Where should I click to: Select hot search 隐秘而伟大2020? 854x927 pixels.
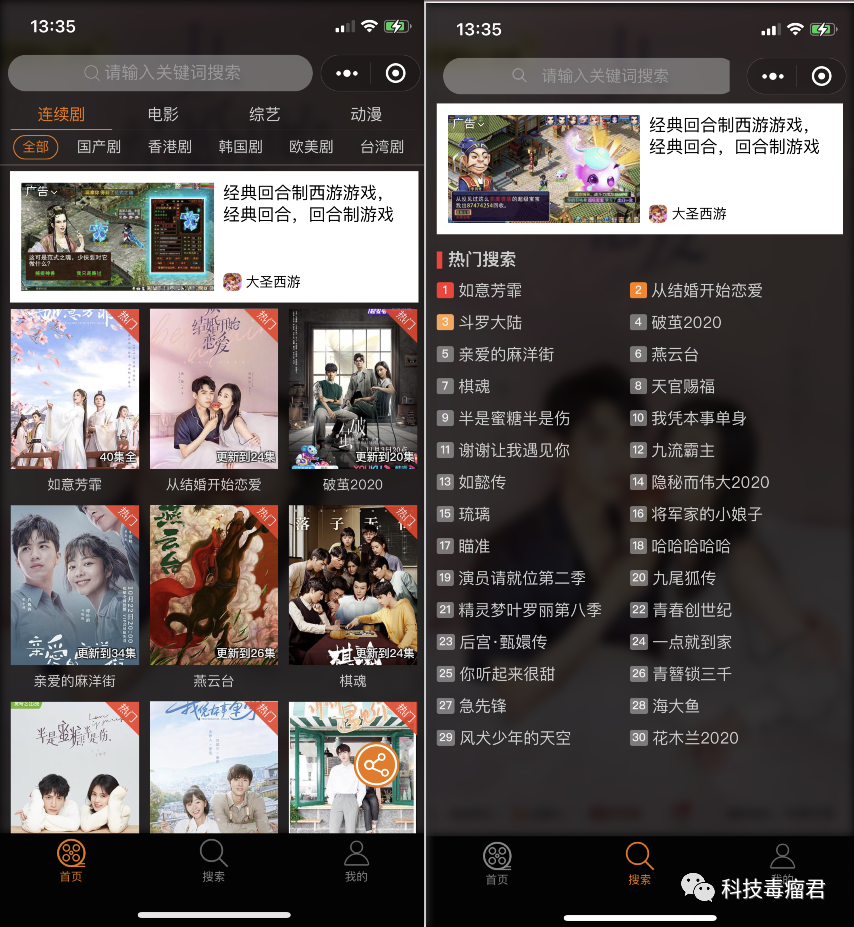pyautogui.click(x=710, y=482)
